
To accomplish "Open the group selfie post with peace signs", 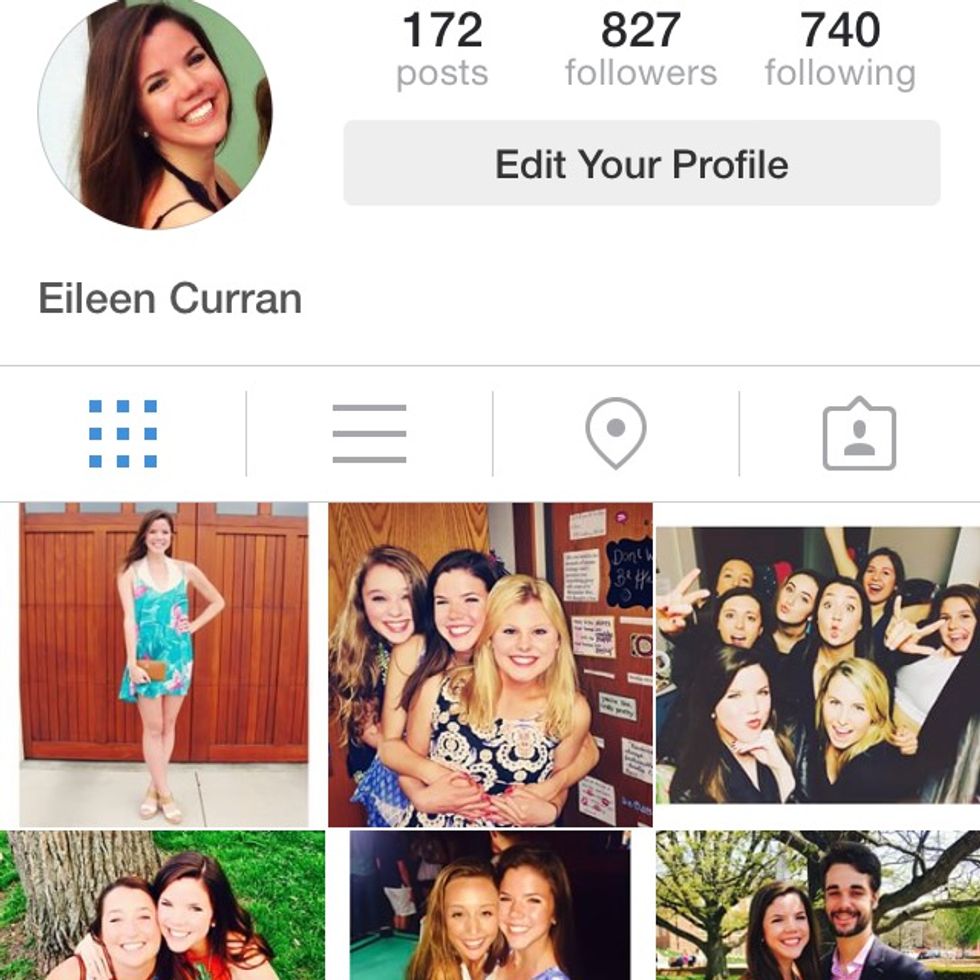I will click(x=818, y=665).
